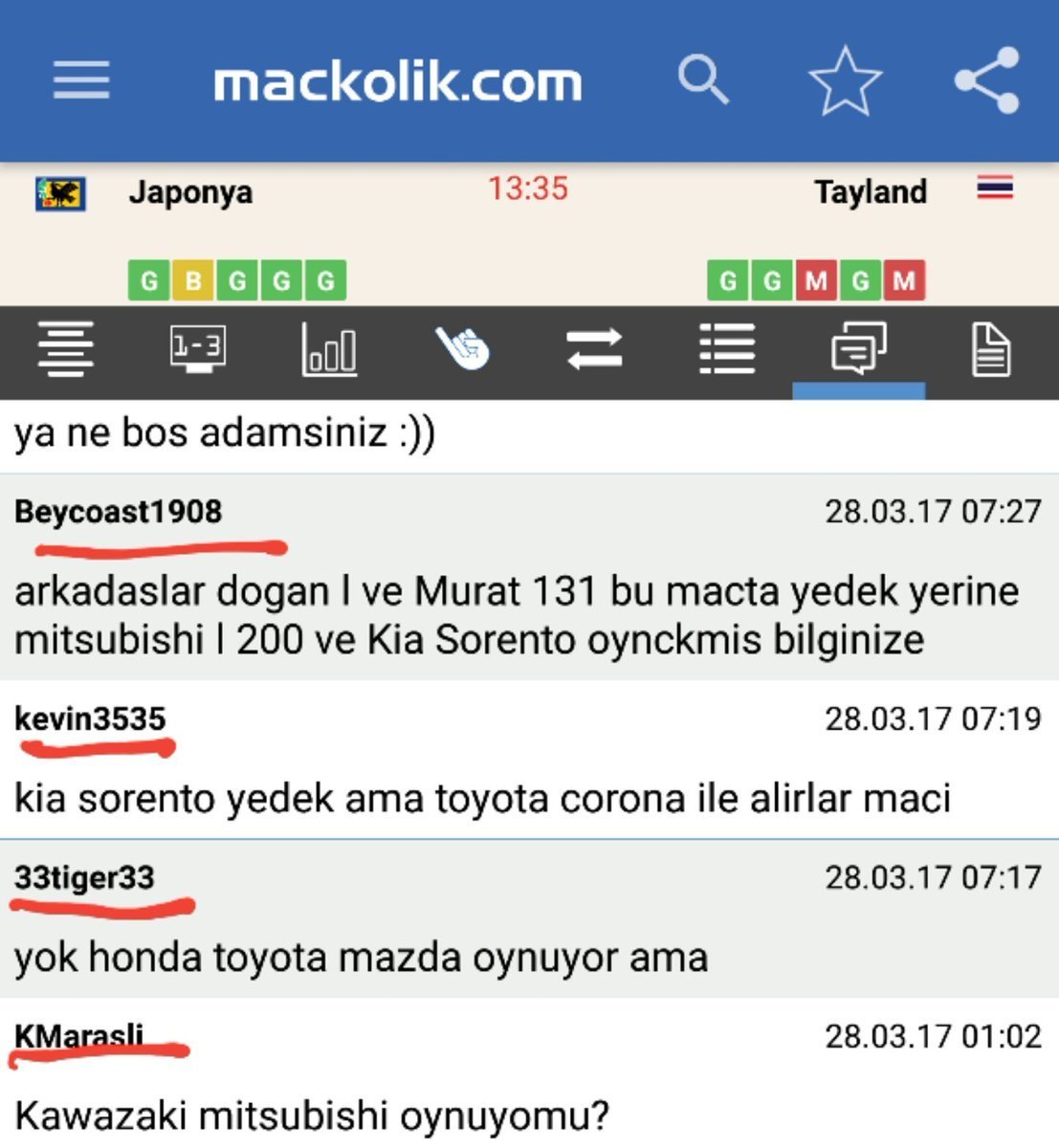Viewport: 1059px width, 1148px height.
Task: Open the hand-pointer predictions tab
Action: 462,348
